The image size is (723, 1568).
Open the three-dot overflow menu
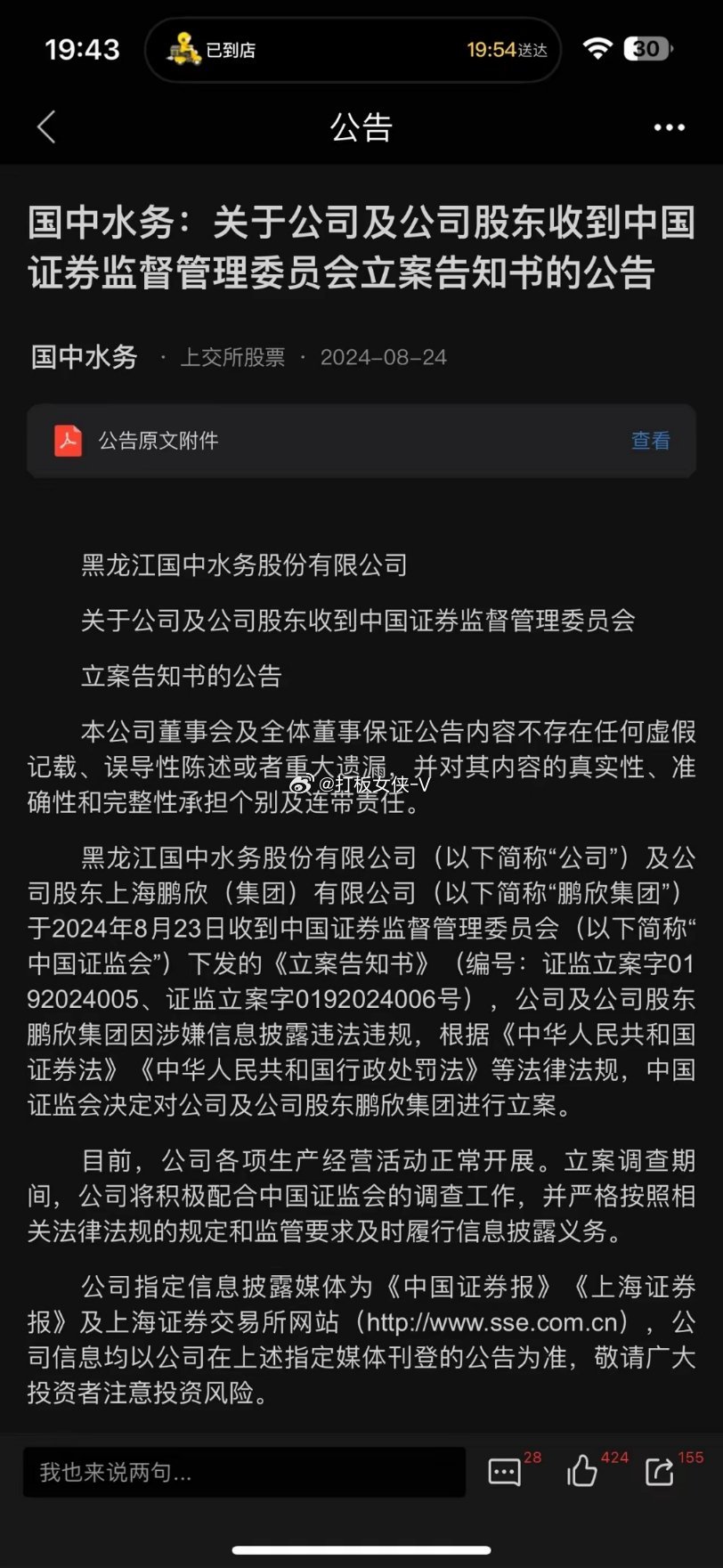(670, 128)
